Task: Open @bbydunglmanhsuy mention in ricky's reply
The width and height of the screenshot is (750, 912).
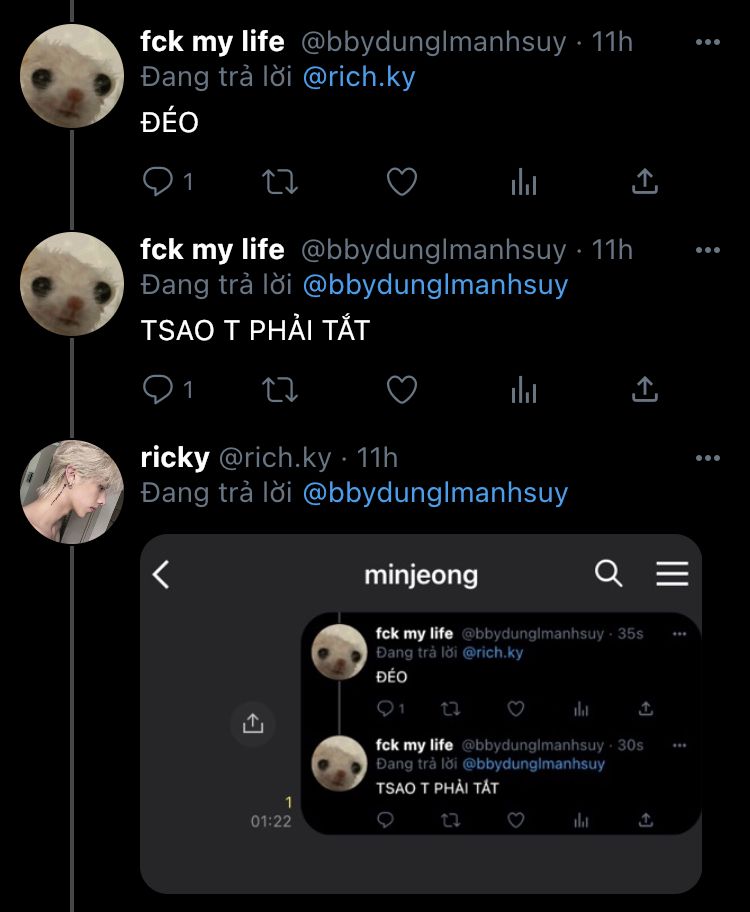Action: tap(435, 493)
